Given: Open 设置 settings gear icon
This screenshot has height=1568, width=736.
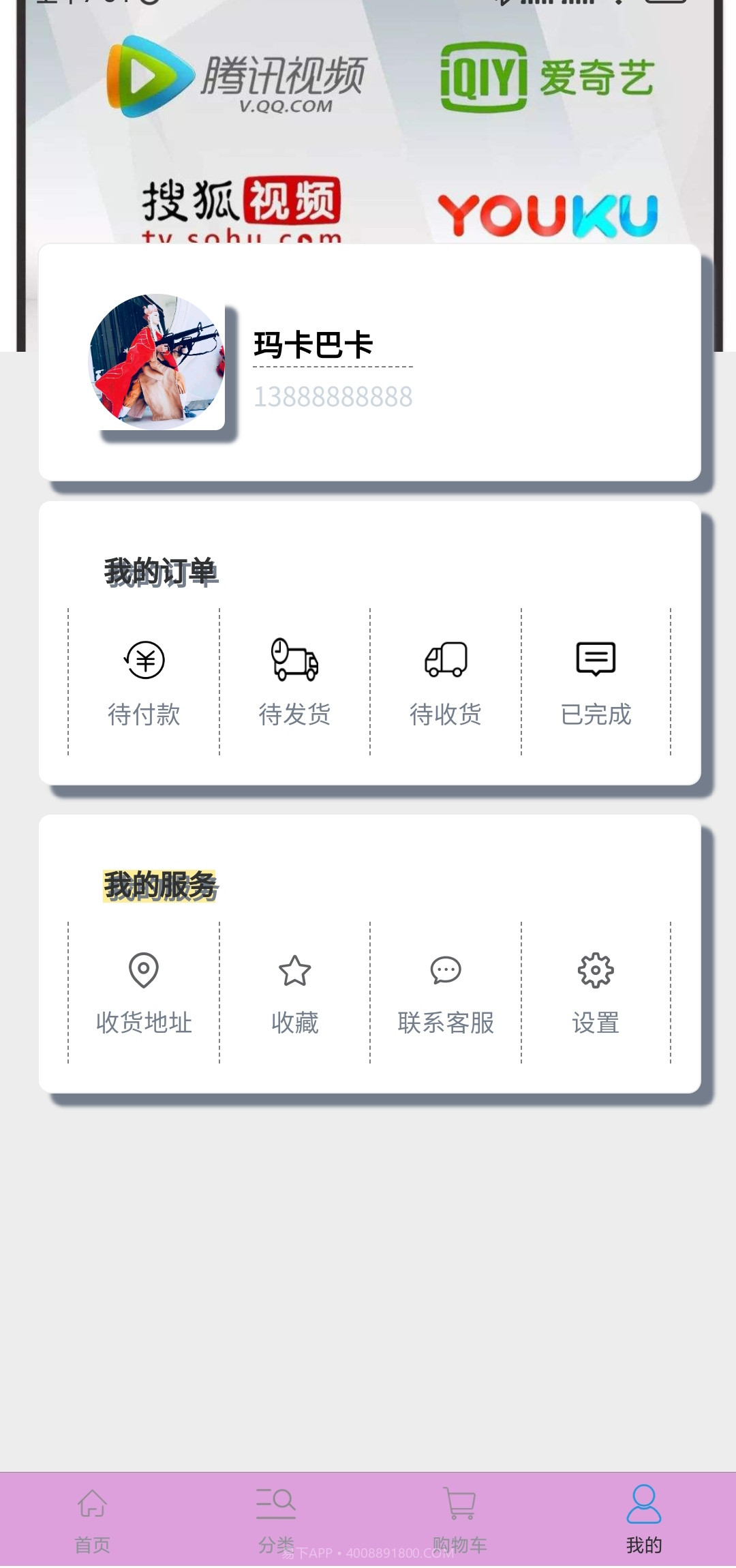Looking at the screenshot, I should click(595, 968).
